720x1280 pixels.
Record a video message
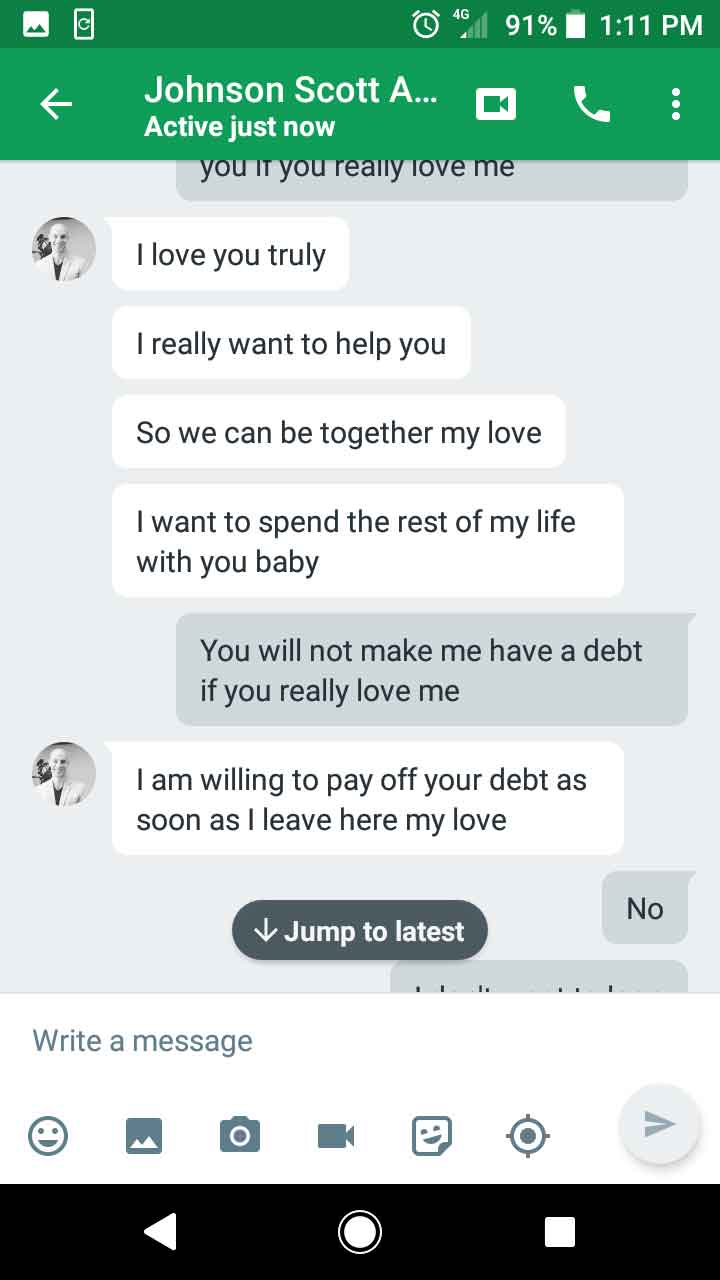(336, 1136)
